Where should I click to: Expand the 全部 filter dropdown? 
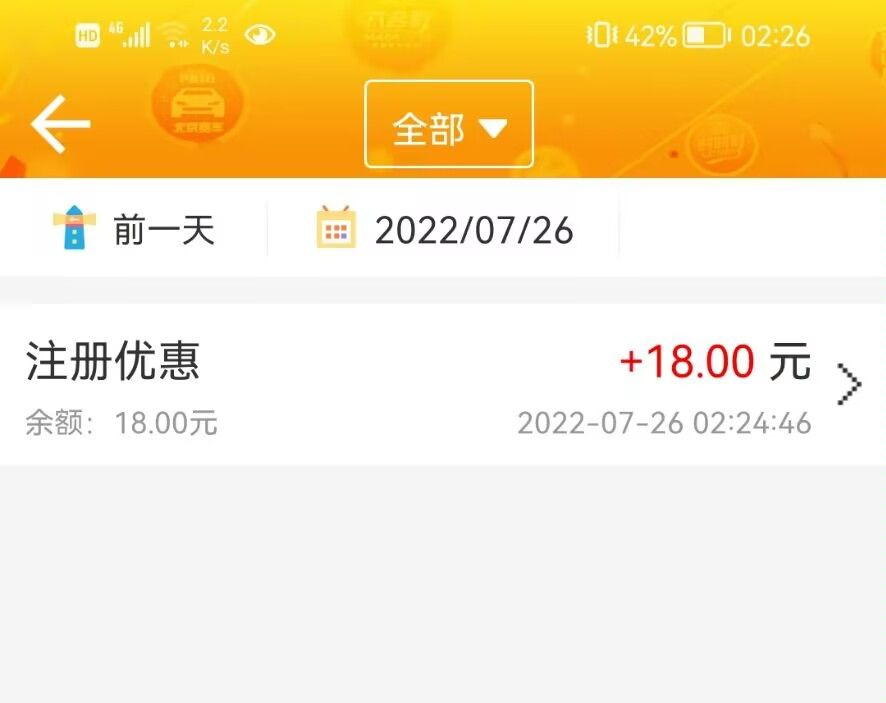click(449, 125)
